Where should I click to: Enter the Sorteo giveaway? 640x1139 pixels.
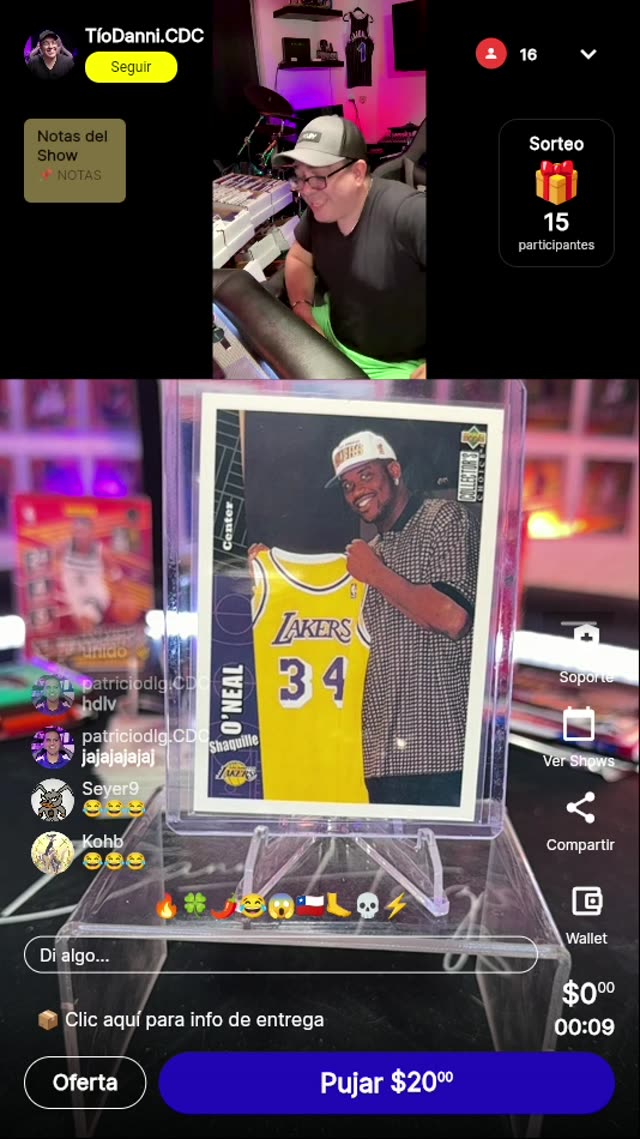pos(556,193)
